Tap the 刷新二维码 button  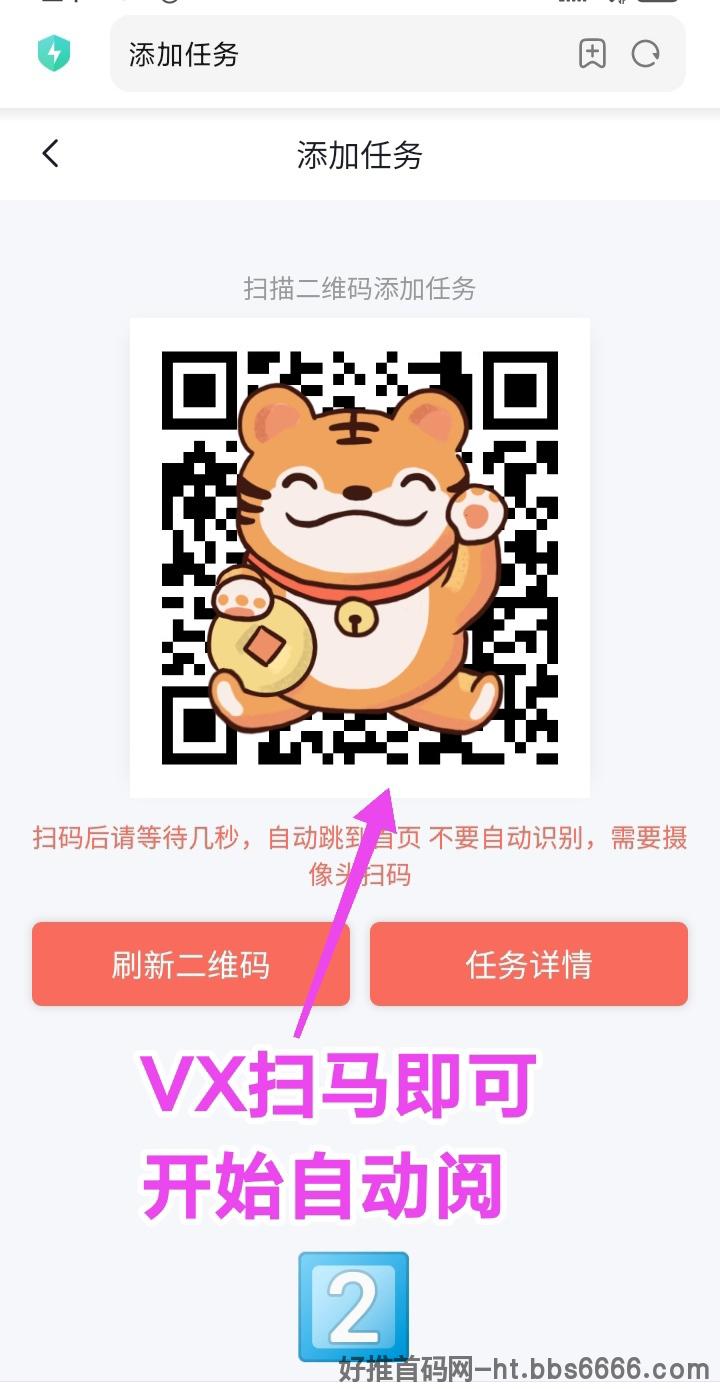191,964
